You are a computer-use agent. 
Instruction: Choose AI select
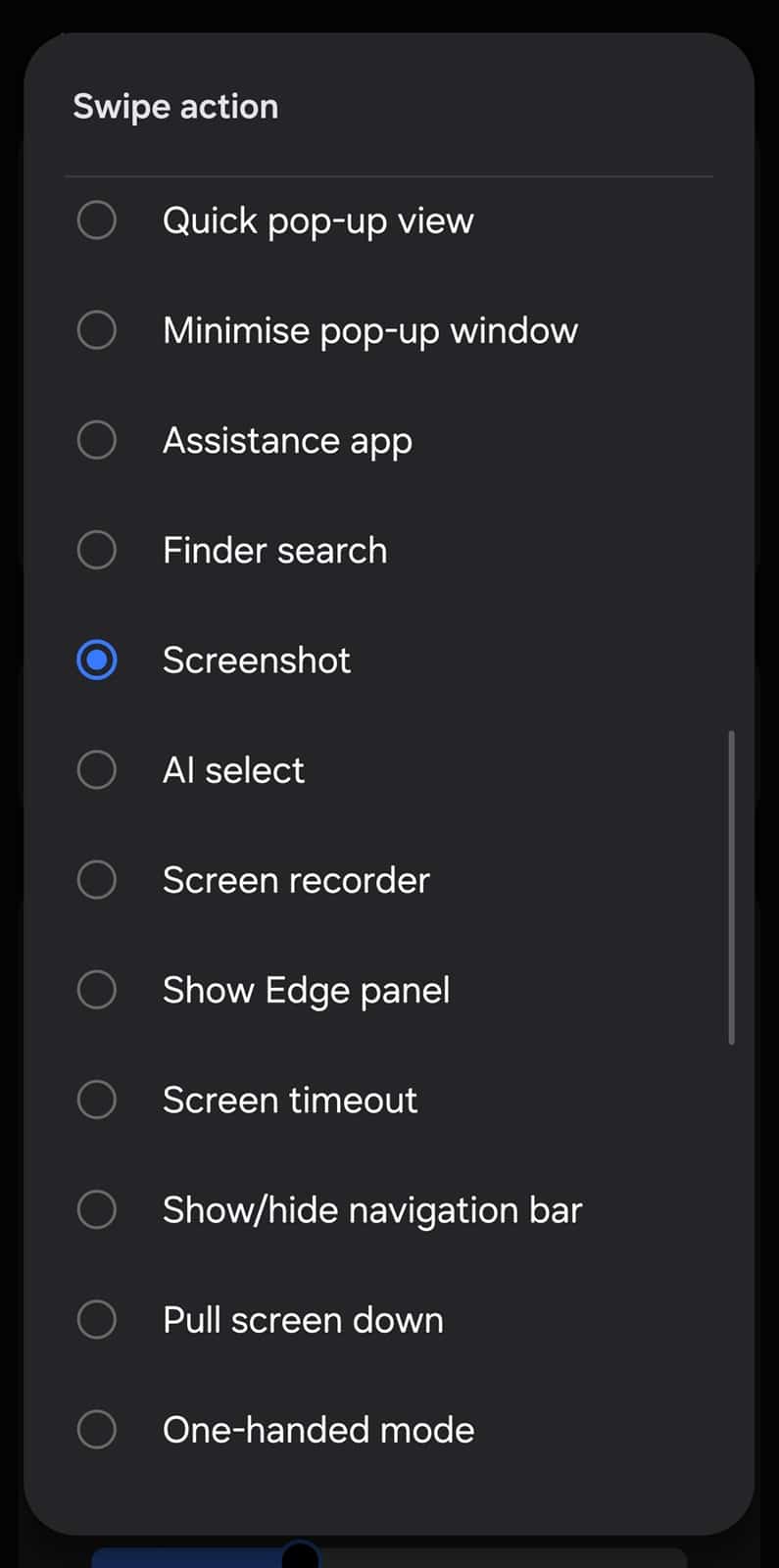(x=97, y=769)
